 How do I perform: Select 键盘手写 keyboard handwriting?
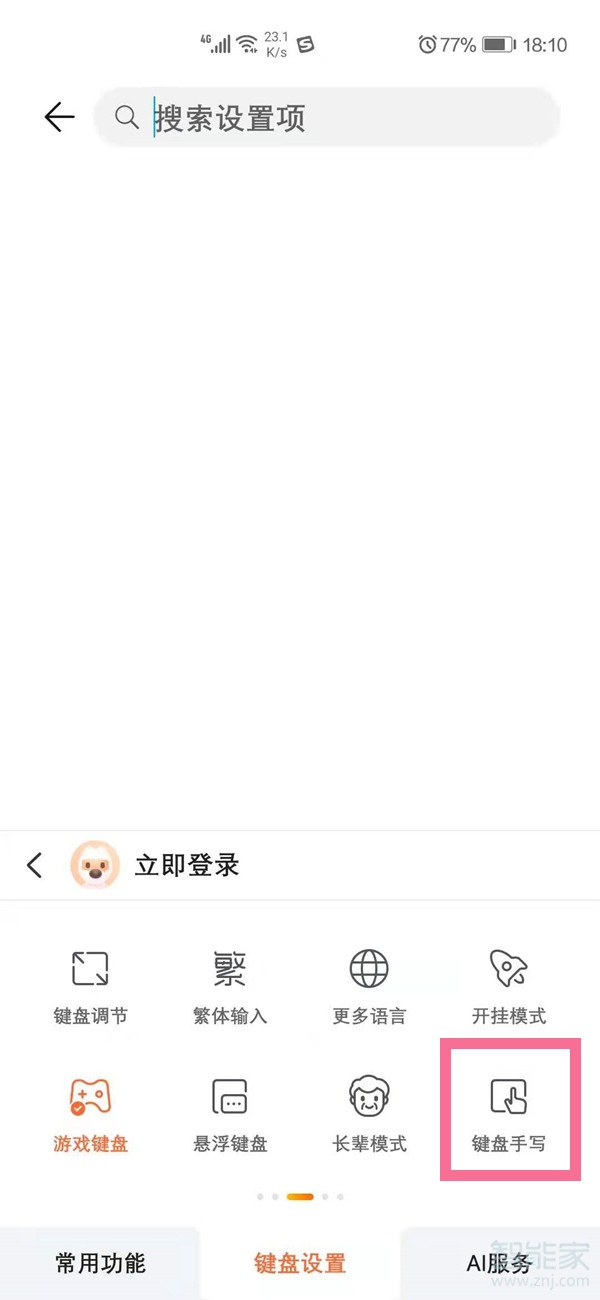coord(509,1113)
